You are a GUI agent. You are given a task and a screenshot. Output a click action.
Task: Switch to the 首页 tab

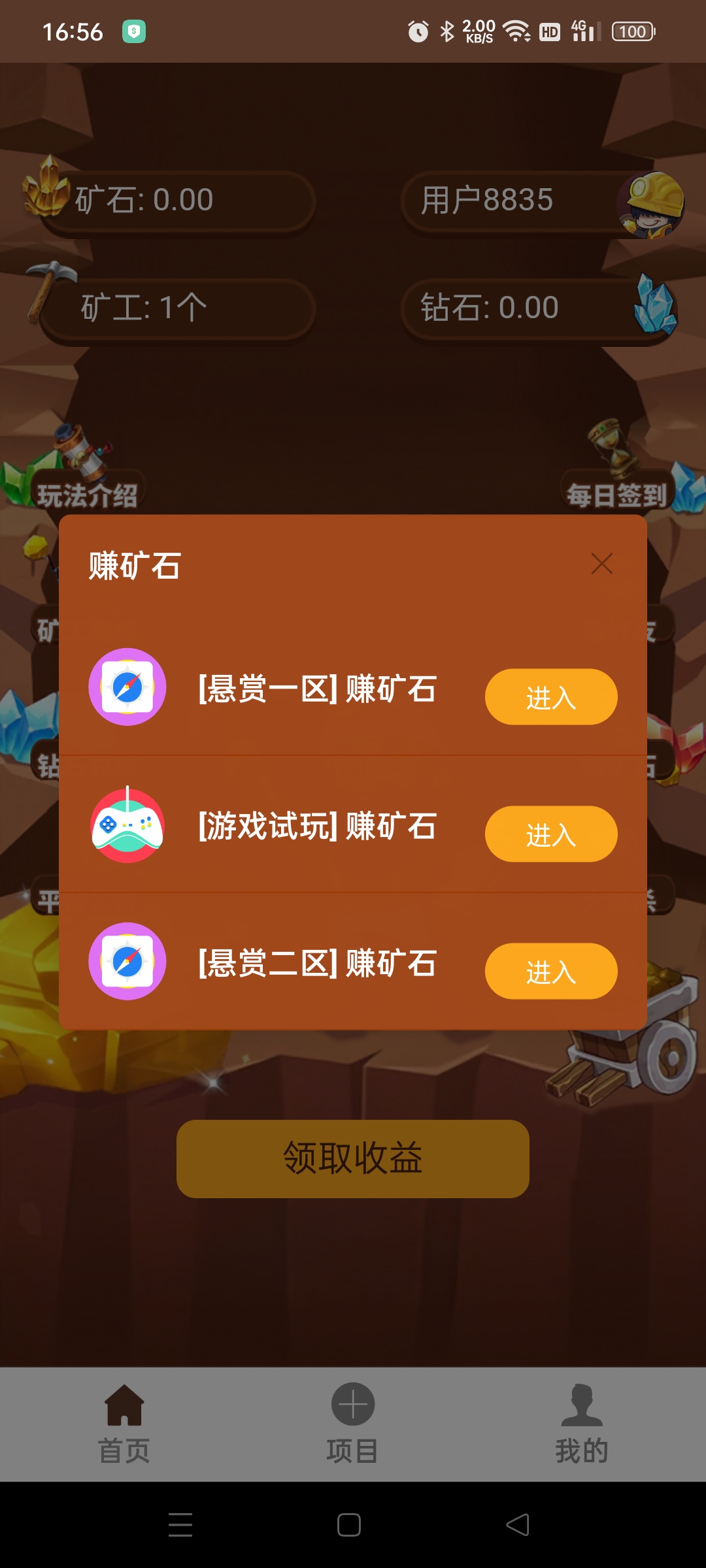click(124, 1424)
